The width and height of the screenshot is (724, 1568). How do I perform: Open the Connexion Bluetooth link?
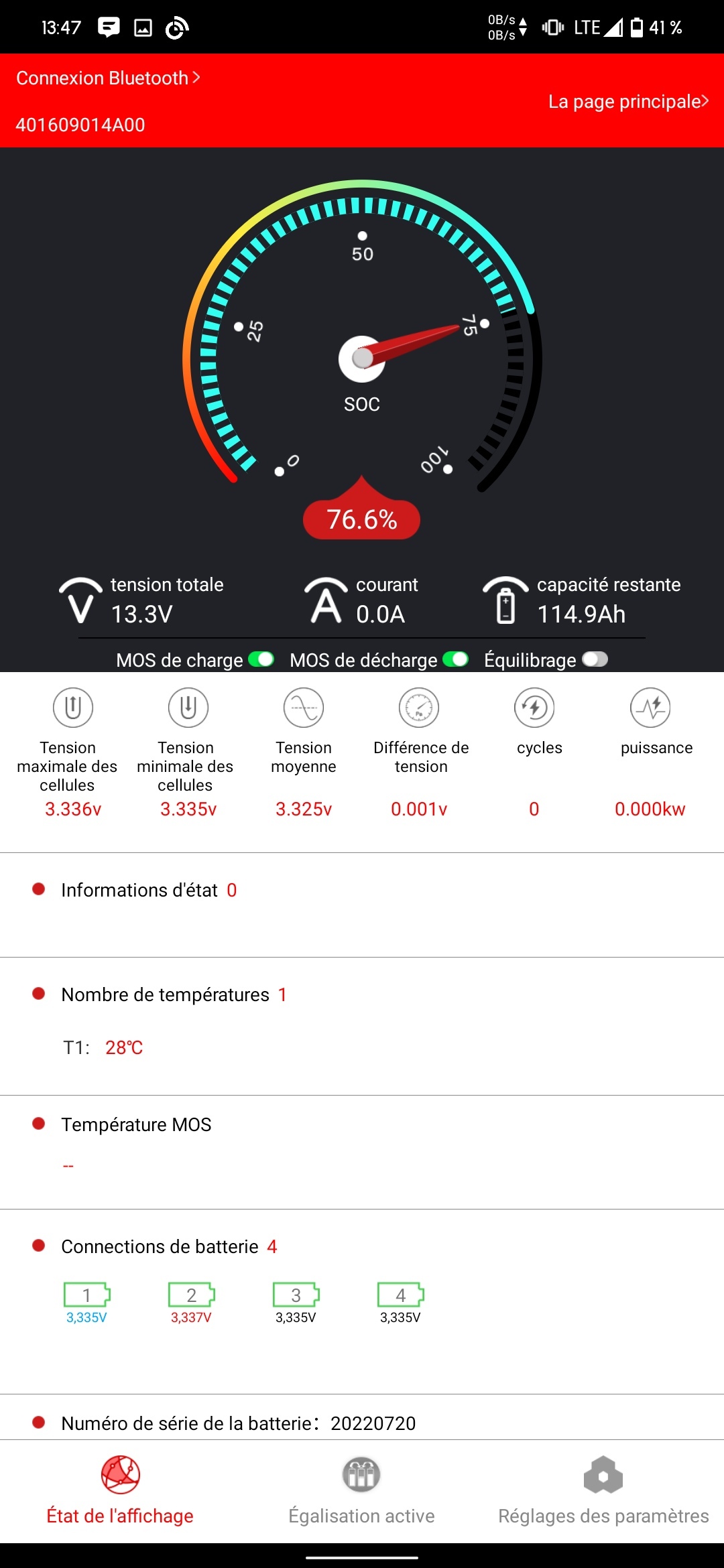[108, 78]
